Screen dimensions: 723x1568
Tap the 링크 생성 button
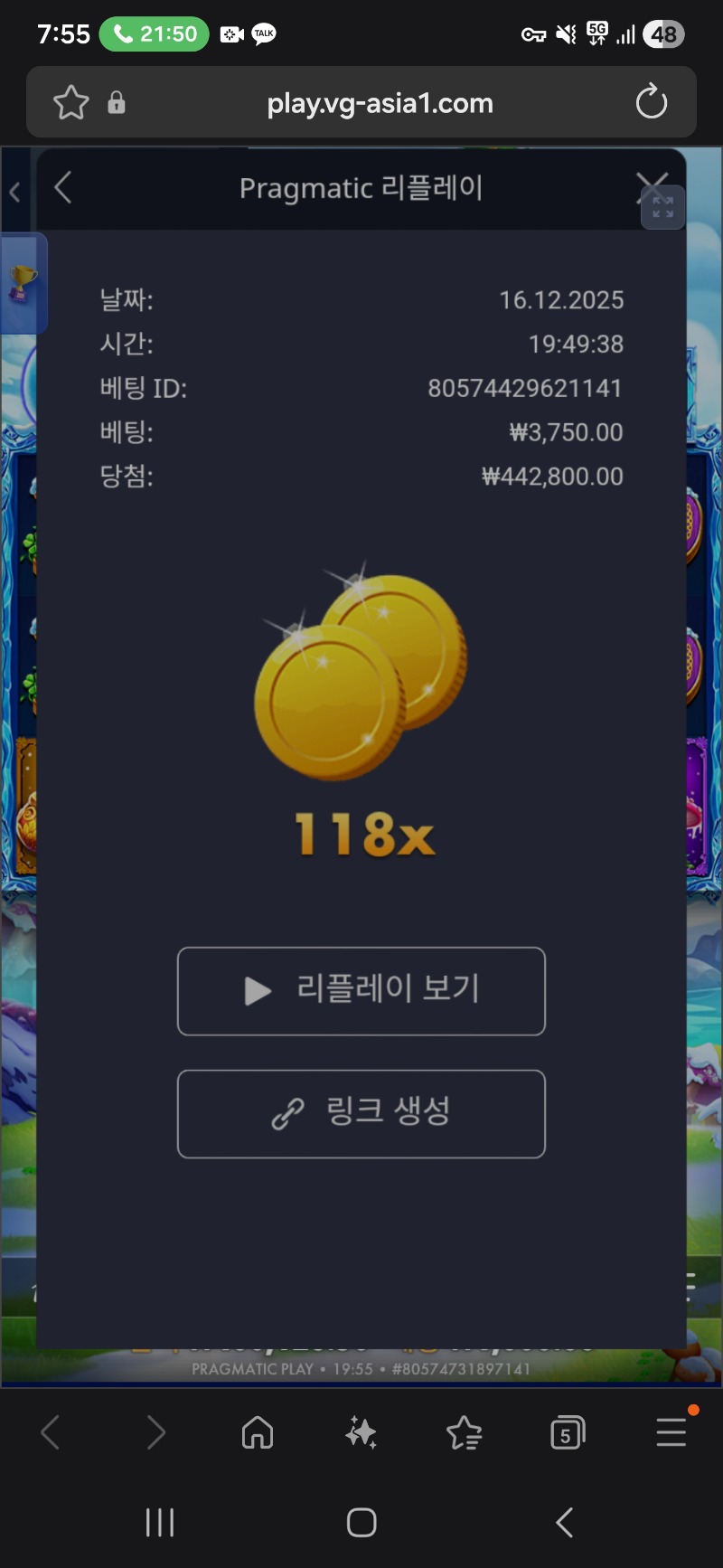pyautogui.click(x=361, y=1114)
